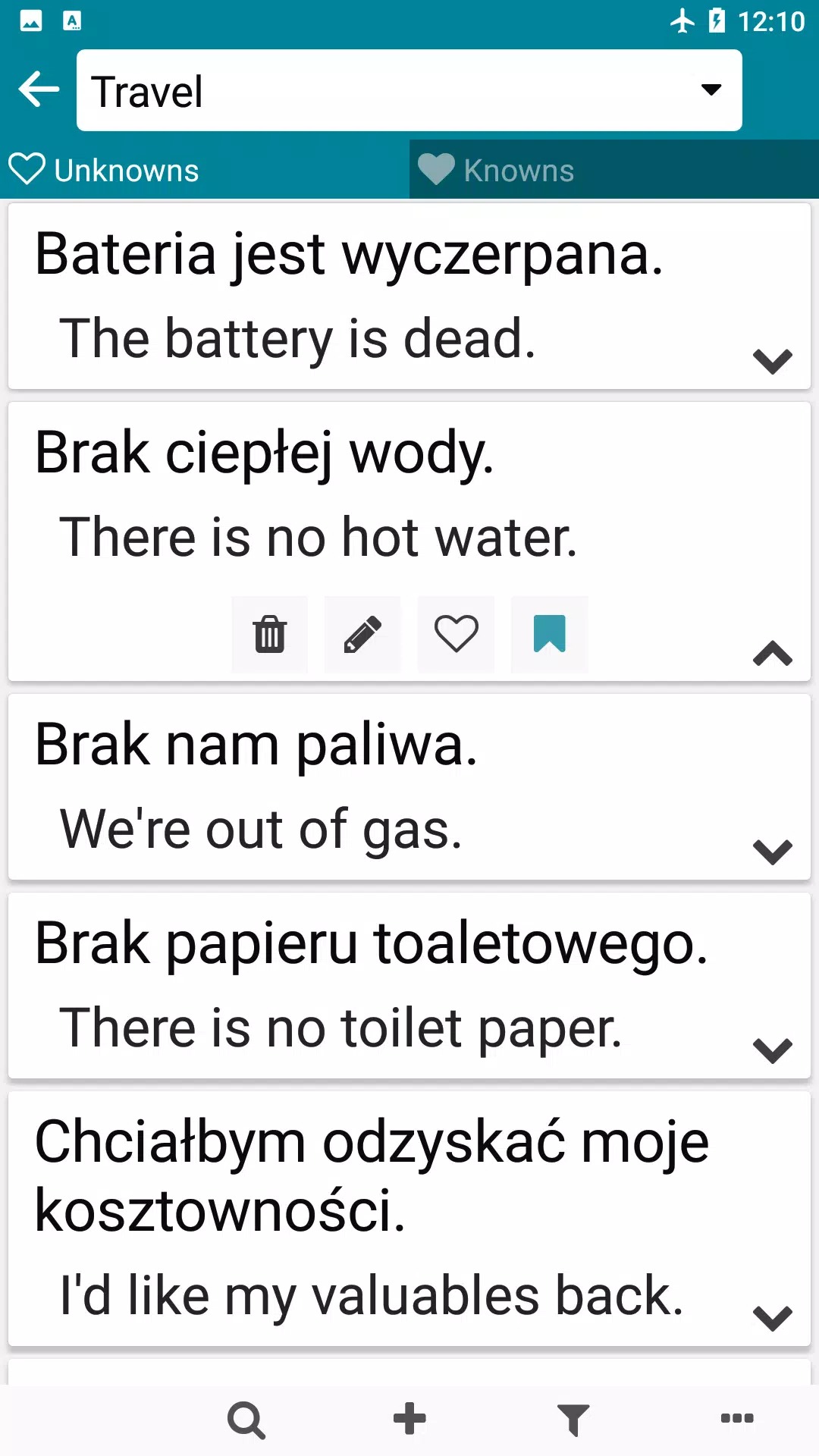Delete the 'Brak ciepłej wody' phrase
This screenshot has width=819, height=1456.
pyautogui.click(x=269, y=634)
